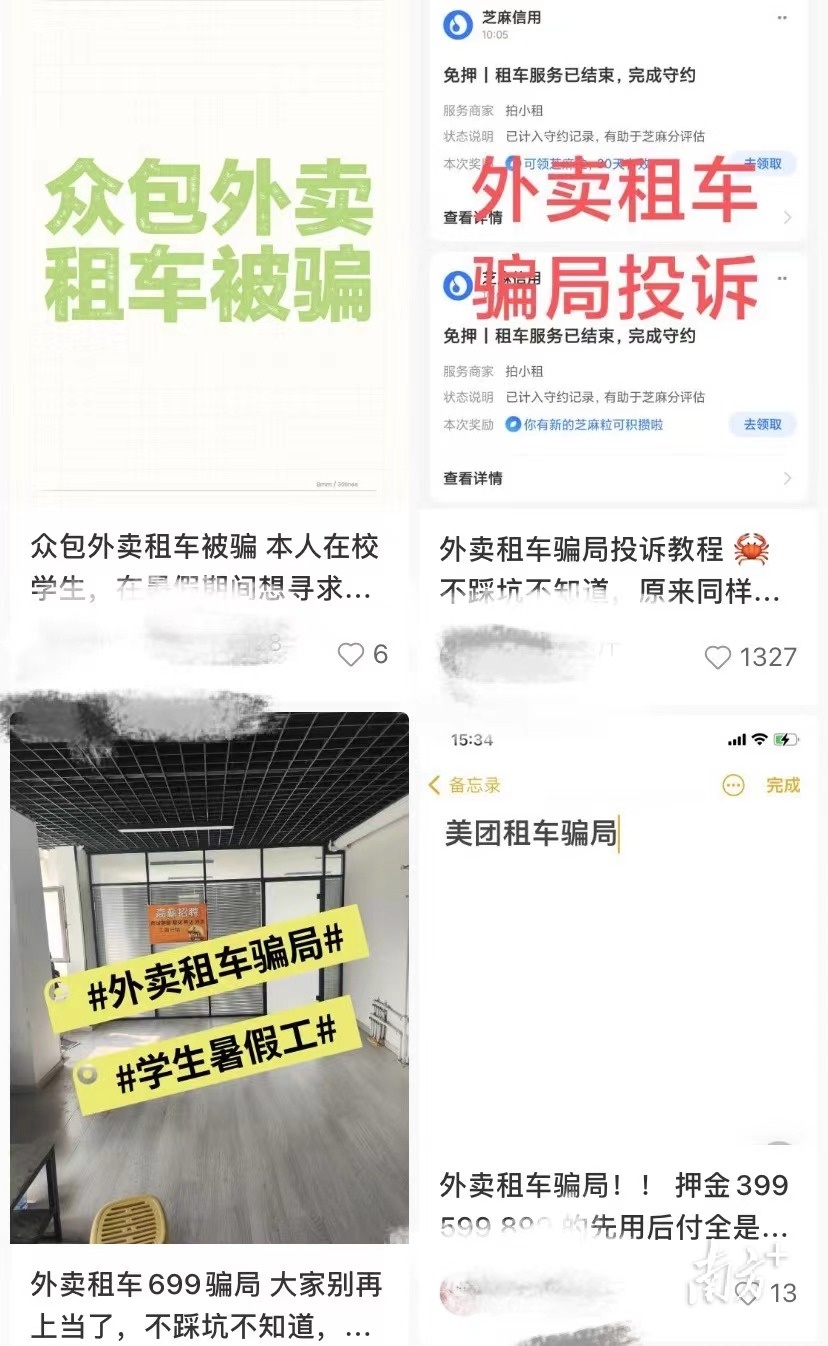Like the 众包外卖租车被骗 post
This screenshot has height=1346, width=828.
[x=350, y=655]
